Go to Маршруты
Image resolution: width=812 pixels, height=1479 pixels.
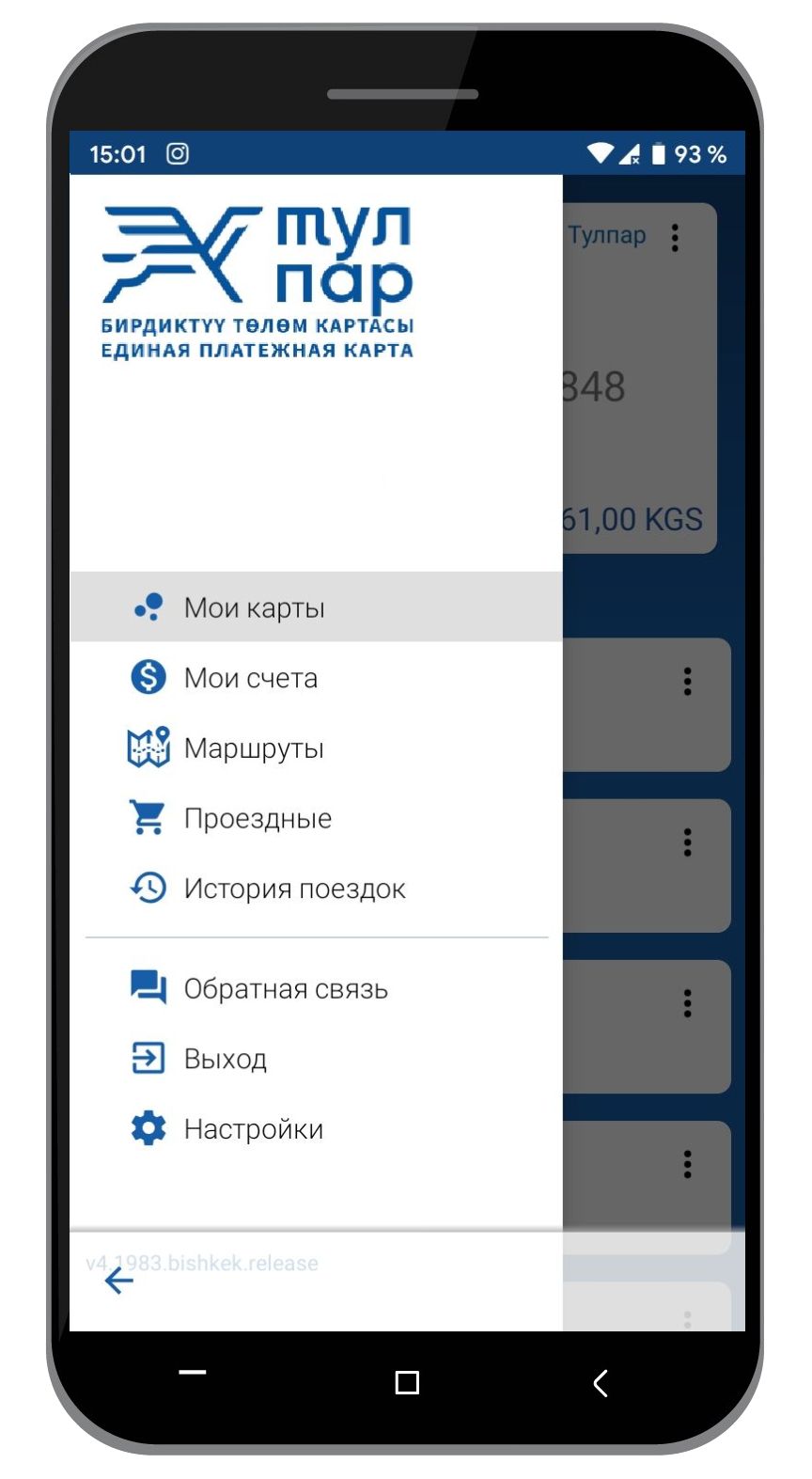point(316,747)
